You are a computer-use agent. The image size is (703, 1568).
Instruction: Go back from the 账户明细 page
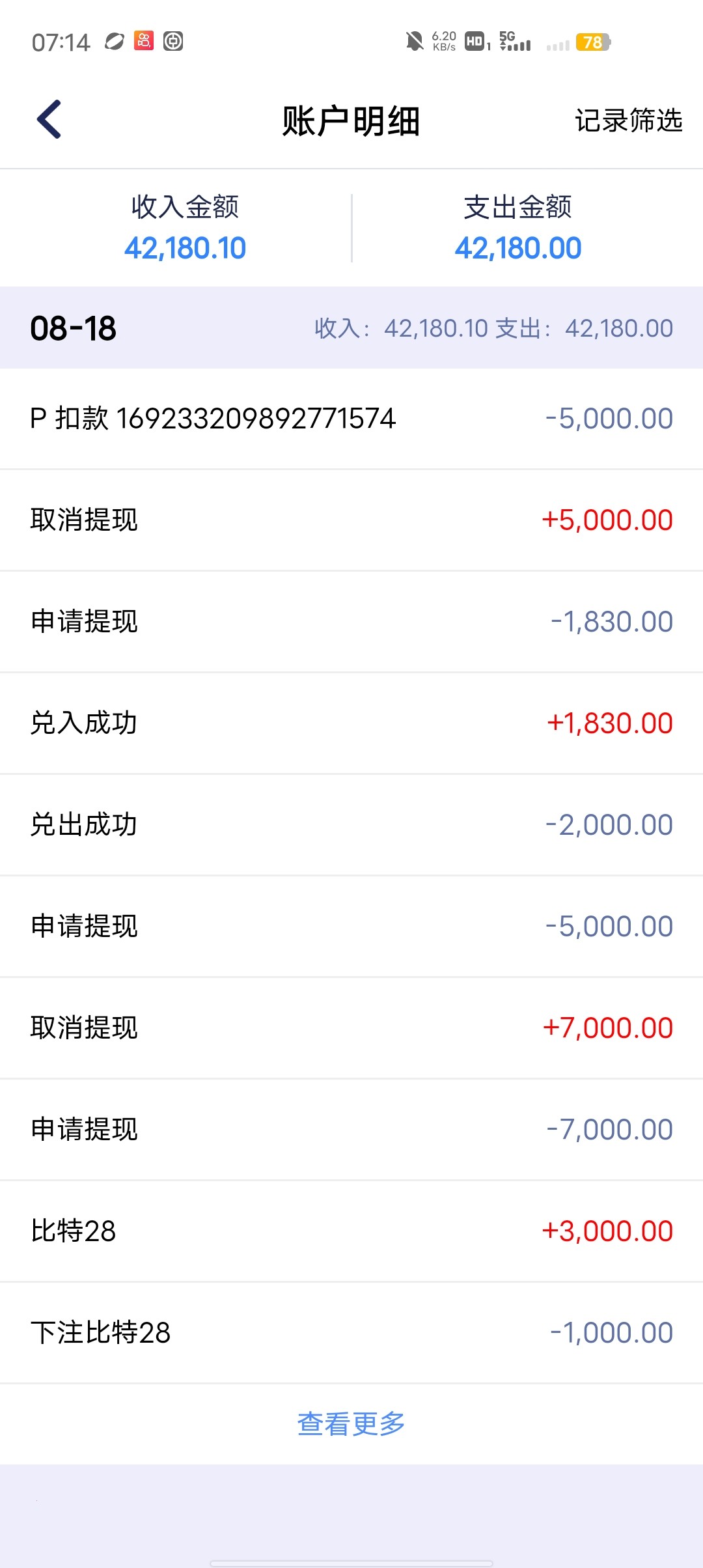pyautogui.click(x=49, y=120)
